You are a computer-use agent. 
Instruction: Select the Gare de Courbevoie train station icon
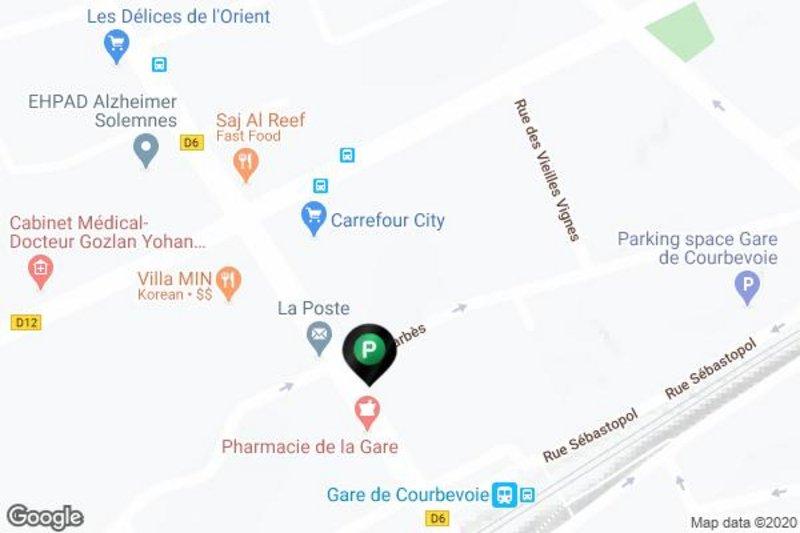coord(506,494)
